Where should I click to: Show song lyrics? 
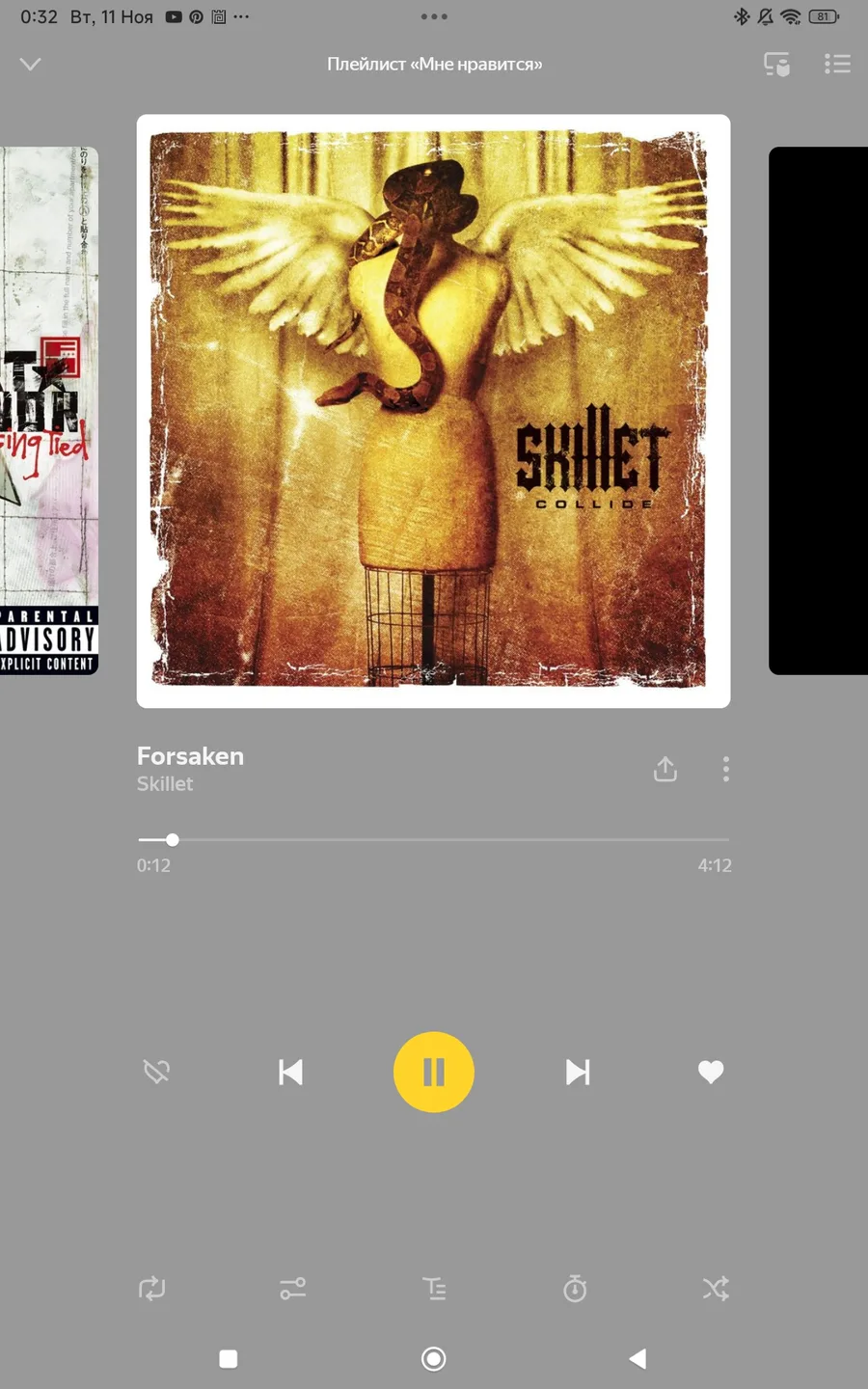point(434,1289)
